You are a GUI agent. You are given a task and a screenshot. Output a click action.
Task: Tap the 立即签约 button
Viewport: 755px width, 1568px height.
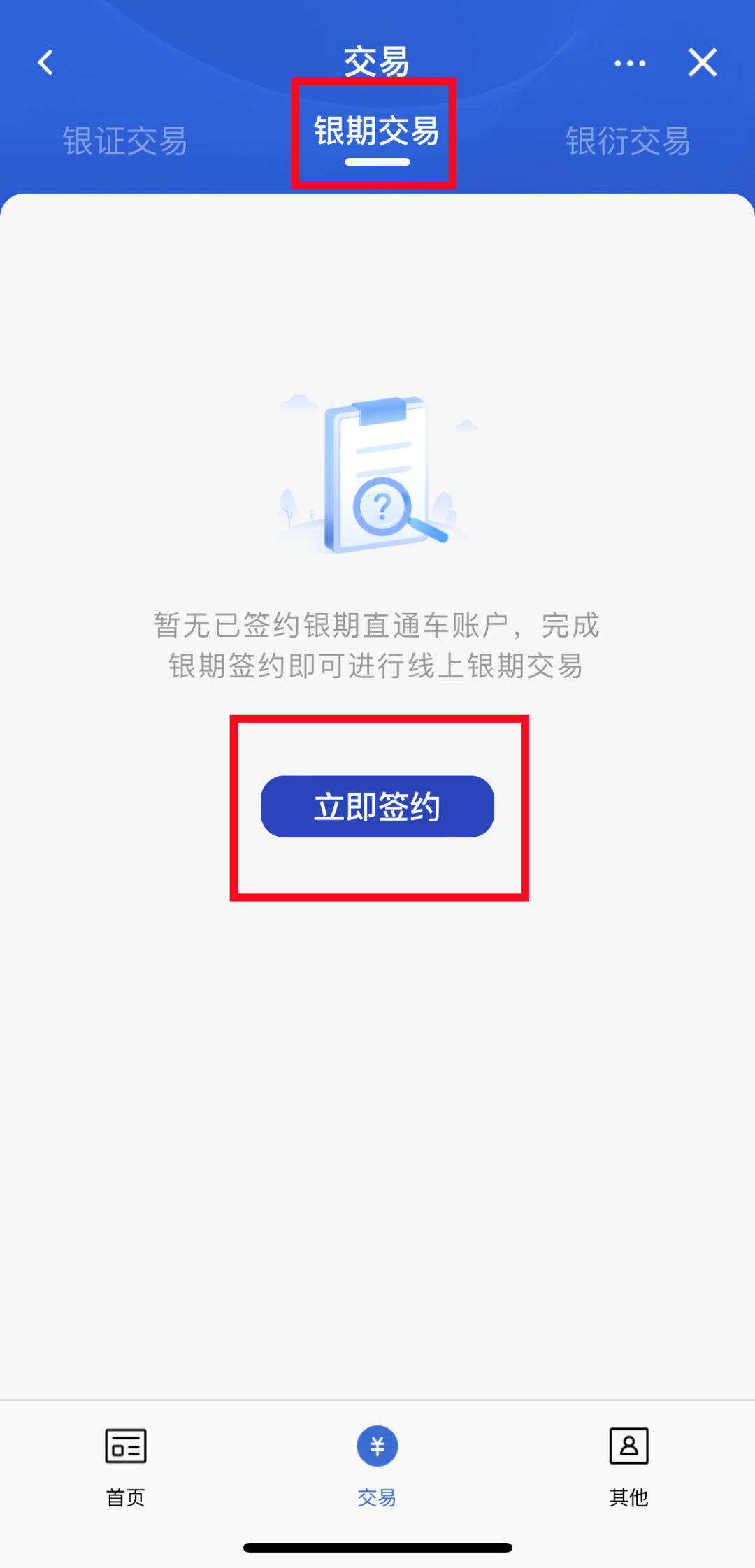tap(377, 806)
